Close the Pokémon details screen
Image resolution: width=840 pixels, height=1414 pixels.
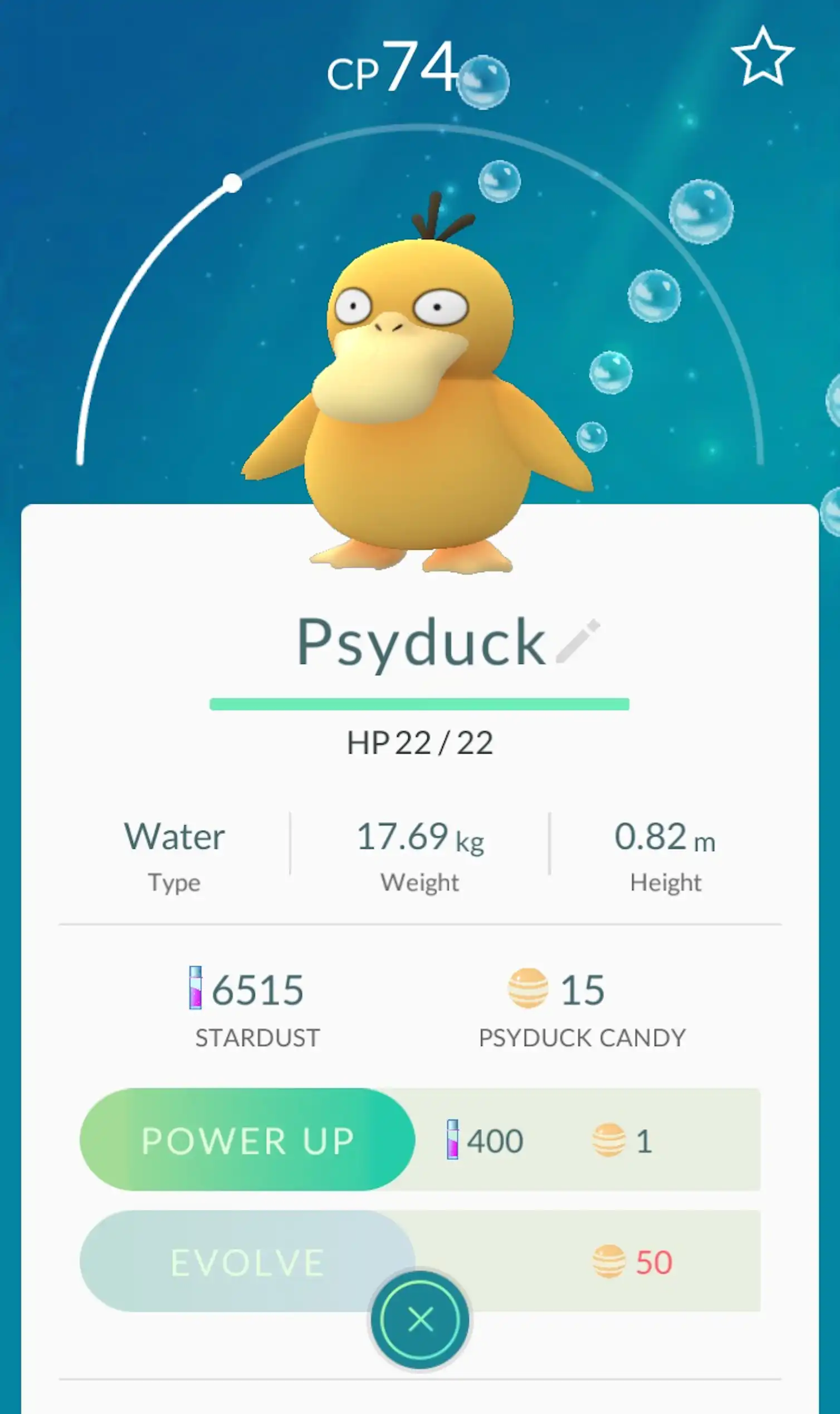(x=420, y=1320)
